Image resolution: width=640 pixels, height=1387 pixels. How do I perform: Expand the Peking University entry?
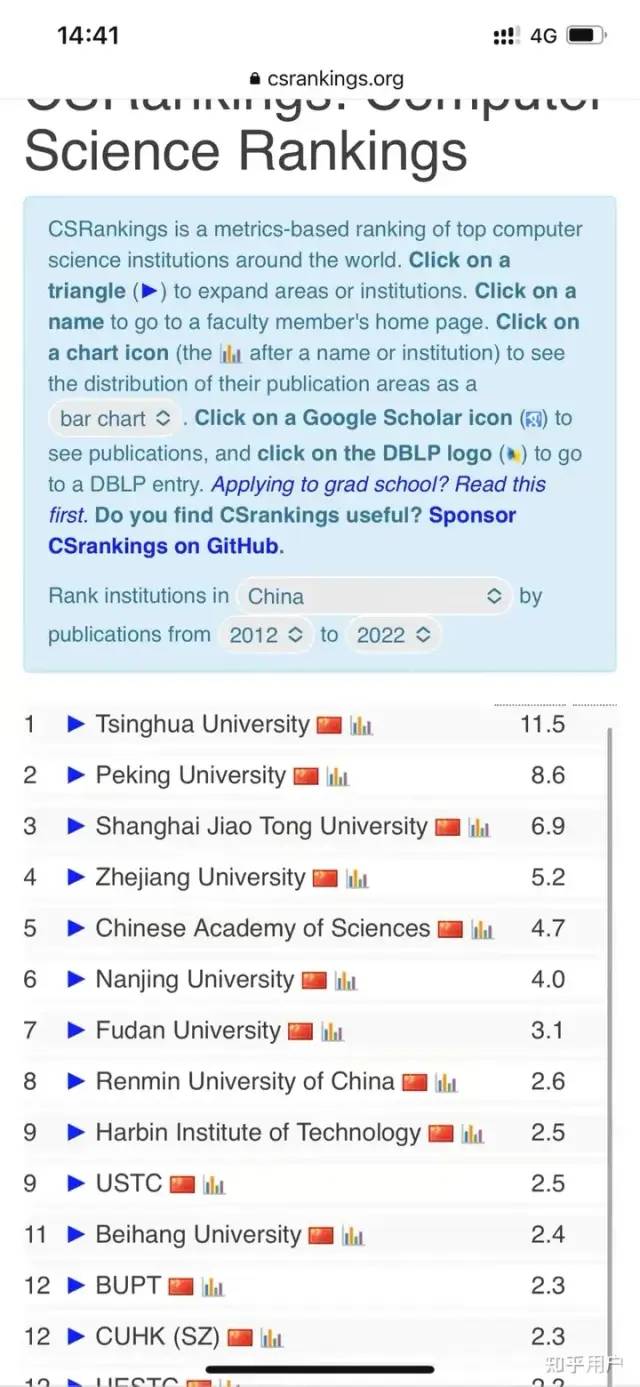pyautogui.click(x=75, y=775)
